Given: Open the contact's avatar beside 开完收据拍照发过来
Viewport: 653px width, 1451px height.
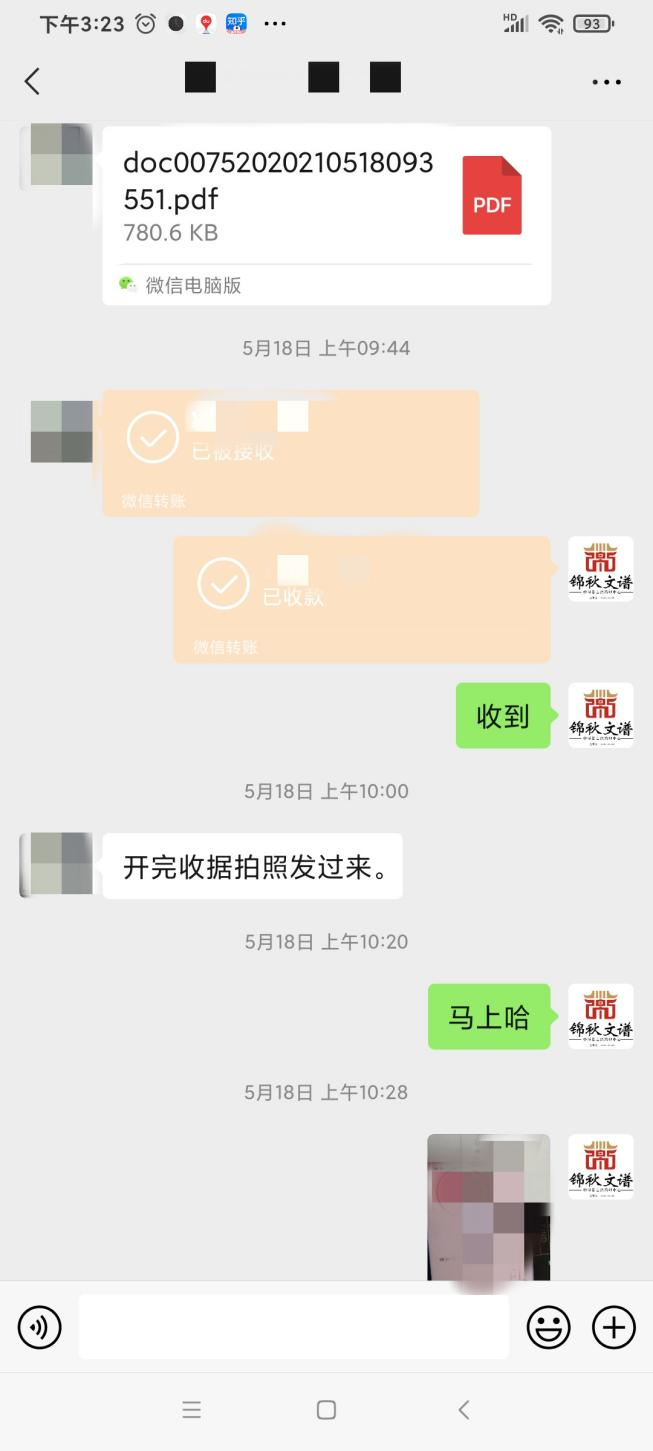Looking at the screenshot, I should (x=61, y=864).
